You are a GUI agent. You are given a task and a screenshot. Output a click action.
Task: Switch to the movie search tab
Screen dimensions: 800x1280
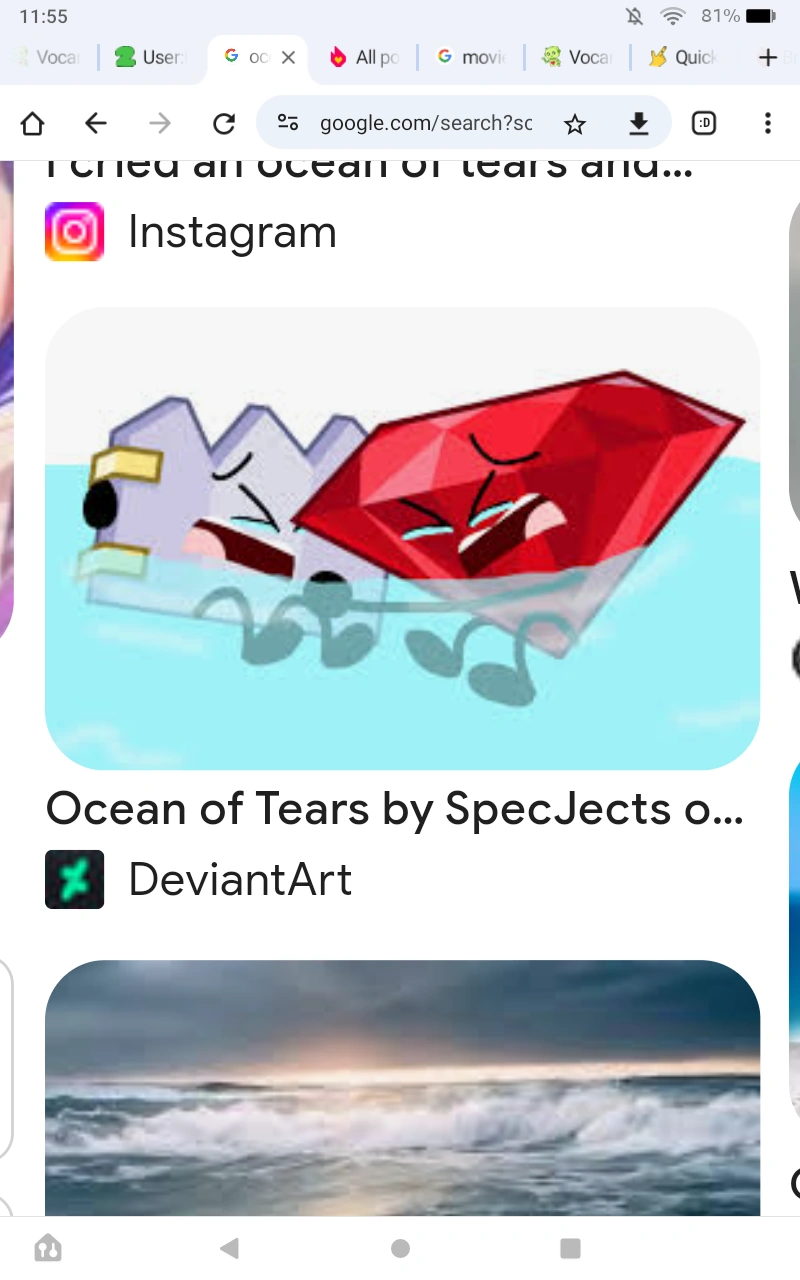click(x=470, y=57)
